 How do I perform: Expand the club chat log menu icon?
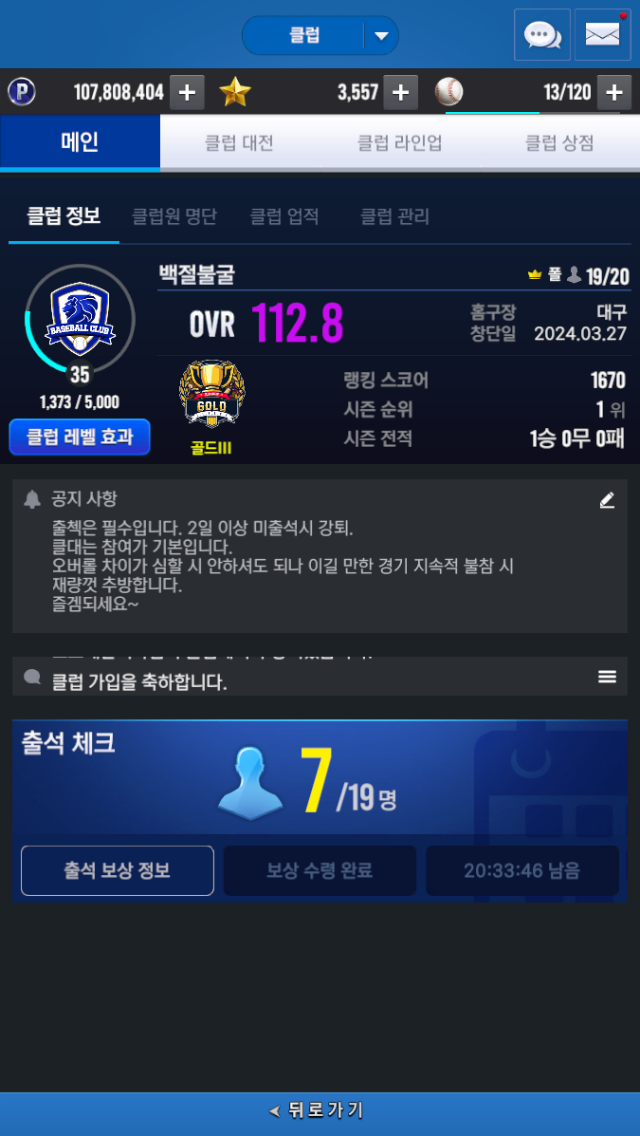(x=607, y=677)
